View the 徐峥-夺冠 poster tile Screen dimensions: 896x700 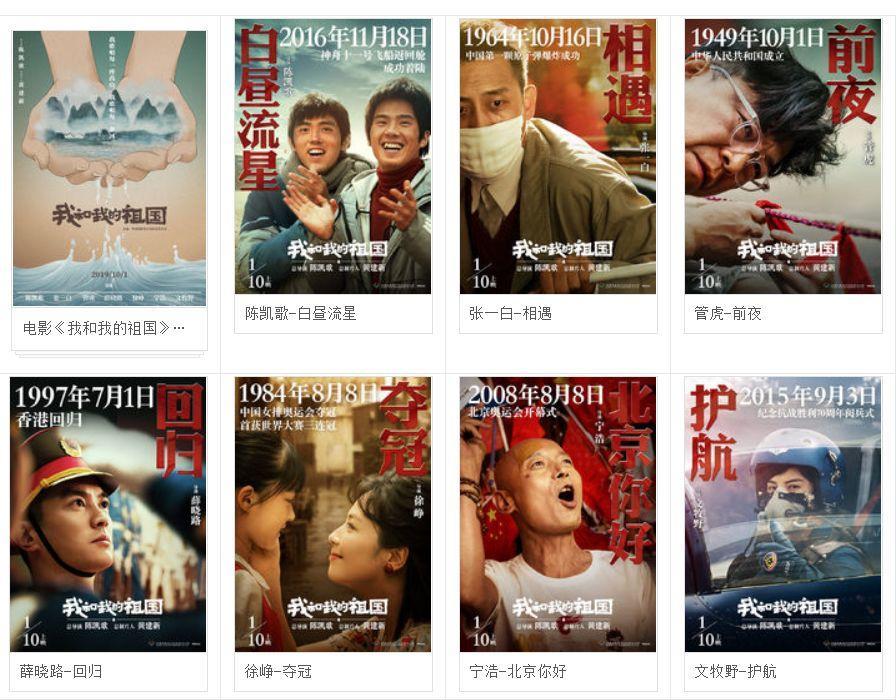pyautogui.click(x=333, y=514)
